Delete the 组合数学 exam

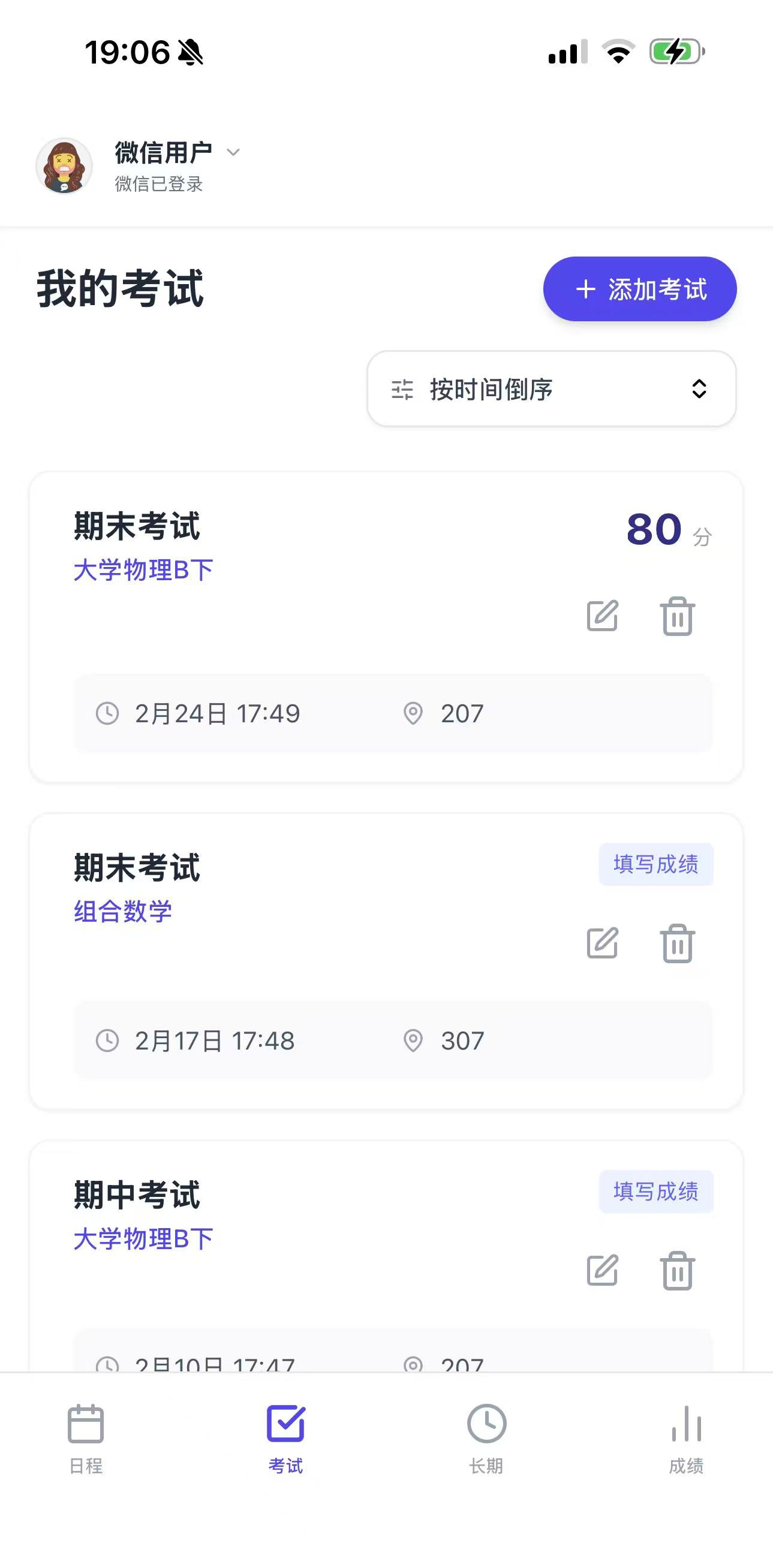678,943
